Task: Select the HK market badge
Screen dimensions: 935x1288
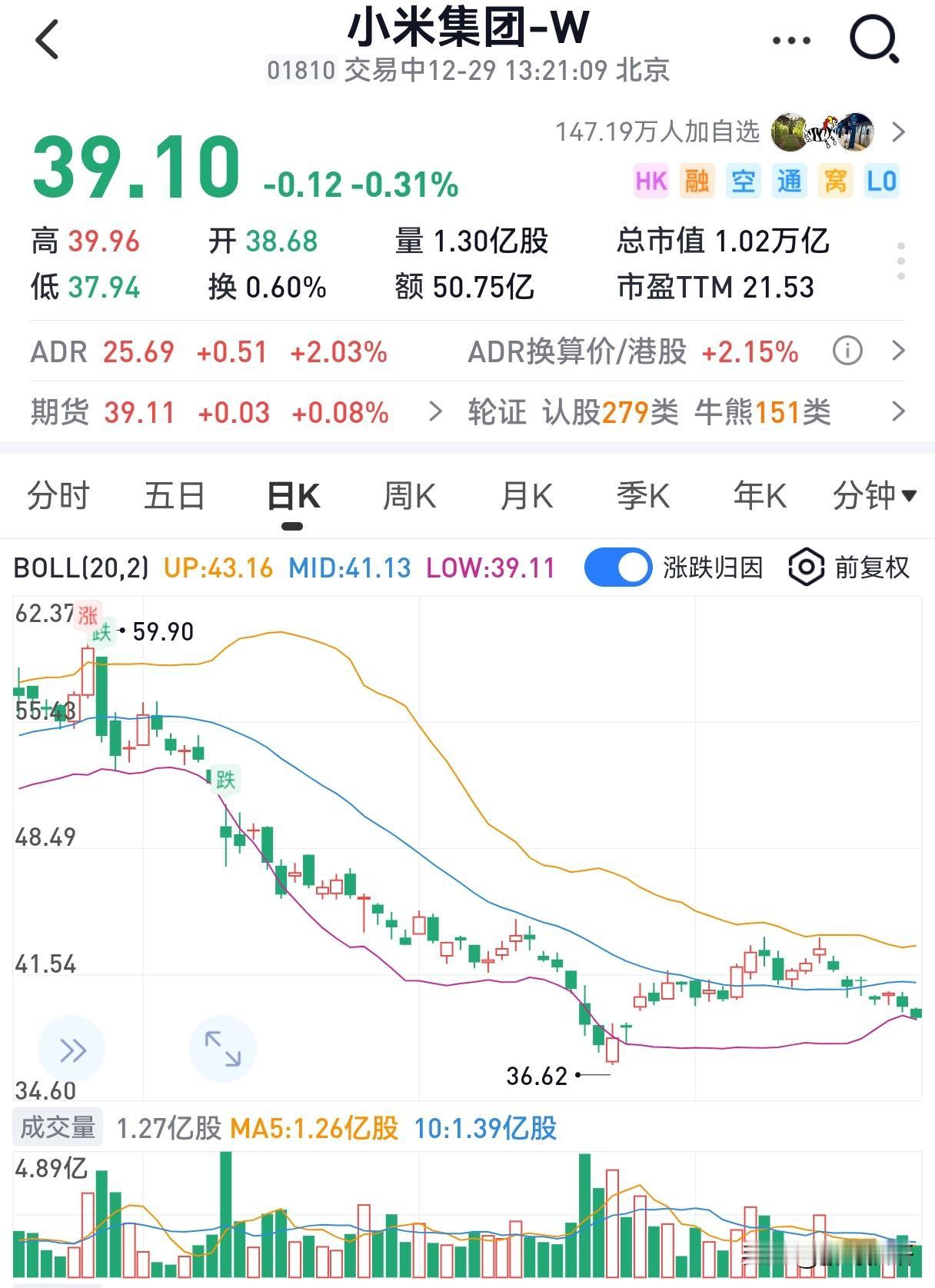Action: point(650,181)
